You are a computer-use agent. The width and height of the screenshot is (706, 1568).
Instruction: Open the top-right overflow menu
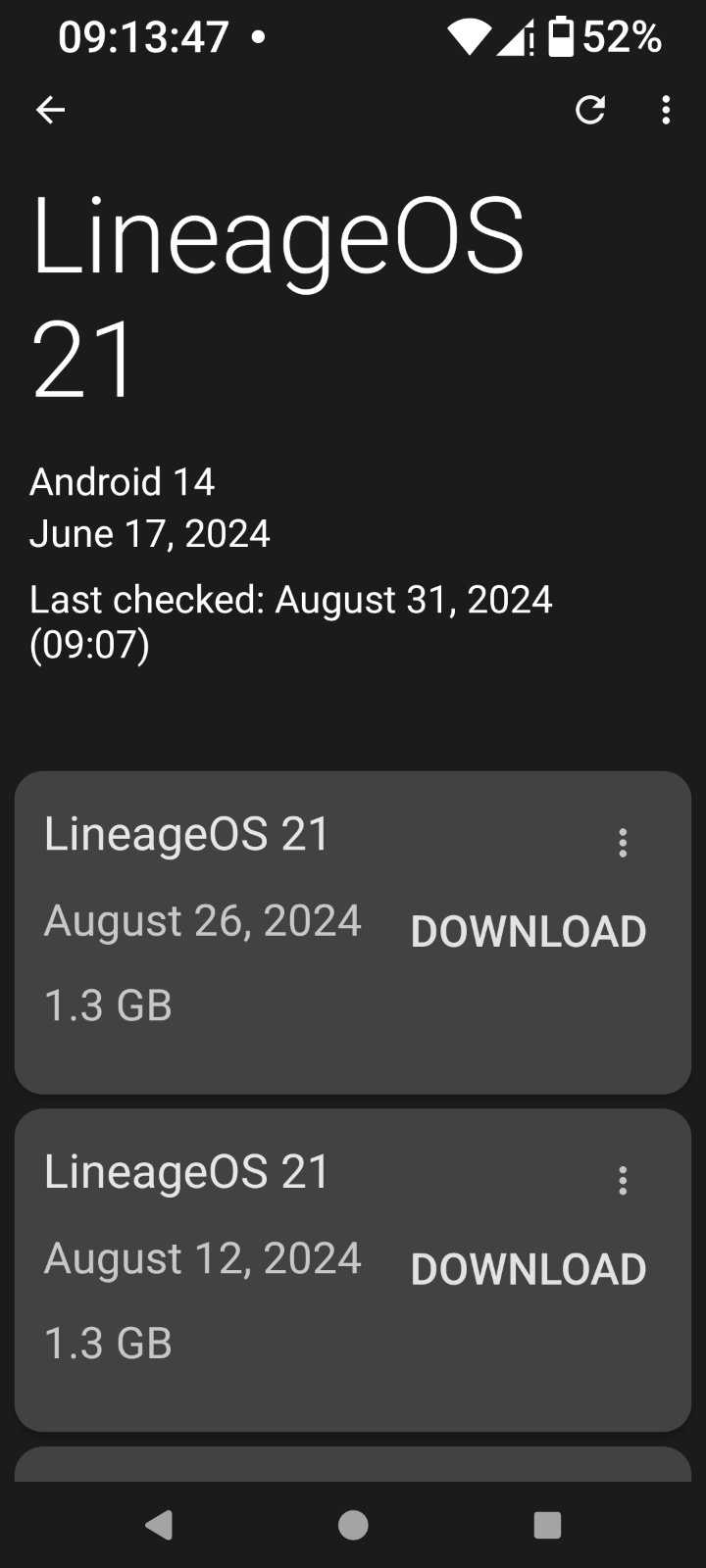(666, 110)
